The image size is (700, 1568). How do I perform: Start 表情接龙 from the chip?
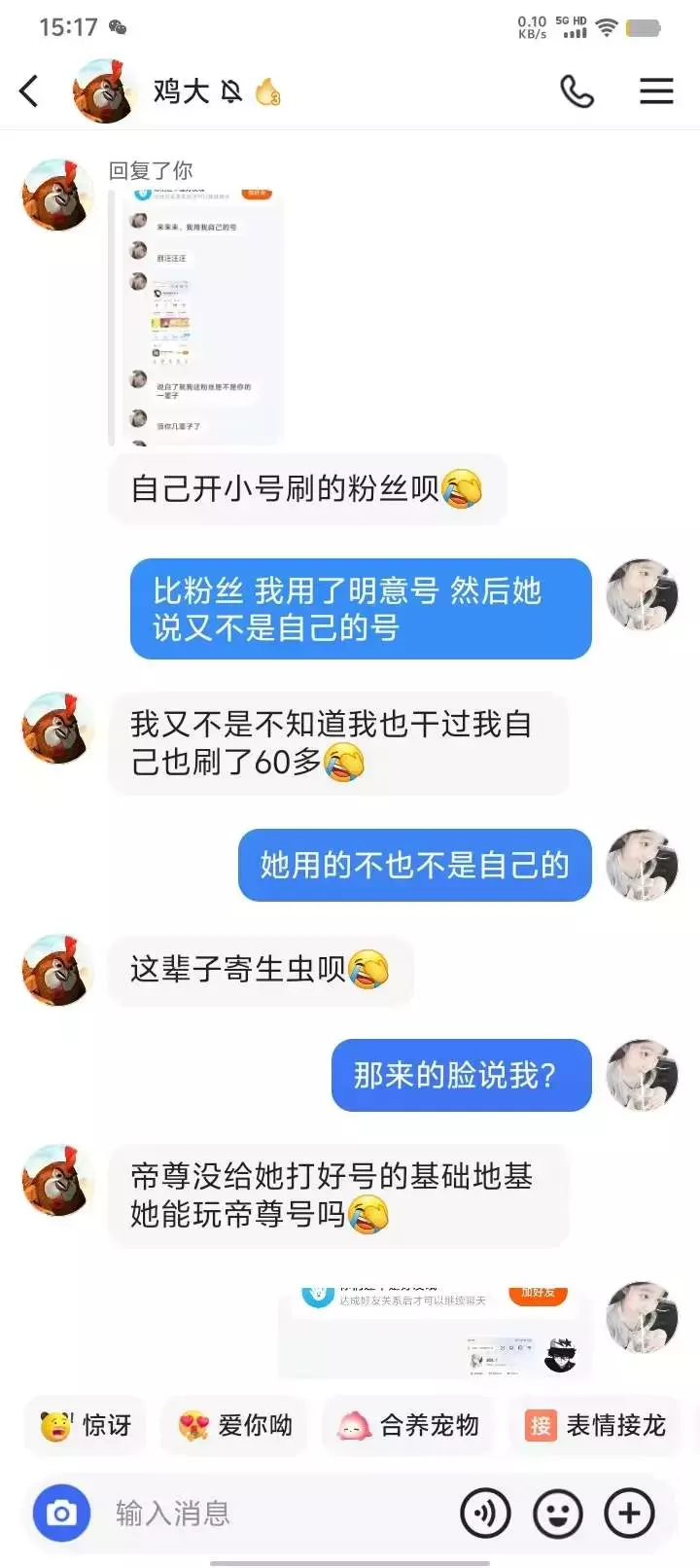[596, 1426]
